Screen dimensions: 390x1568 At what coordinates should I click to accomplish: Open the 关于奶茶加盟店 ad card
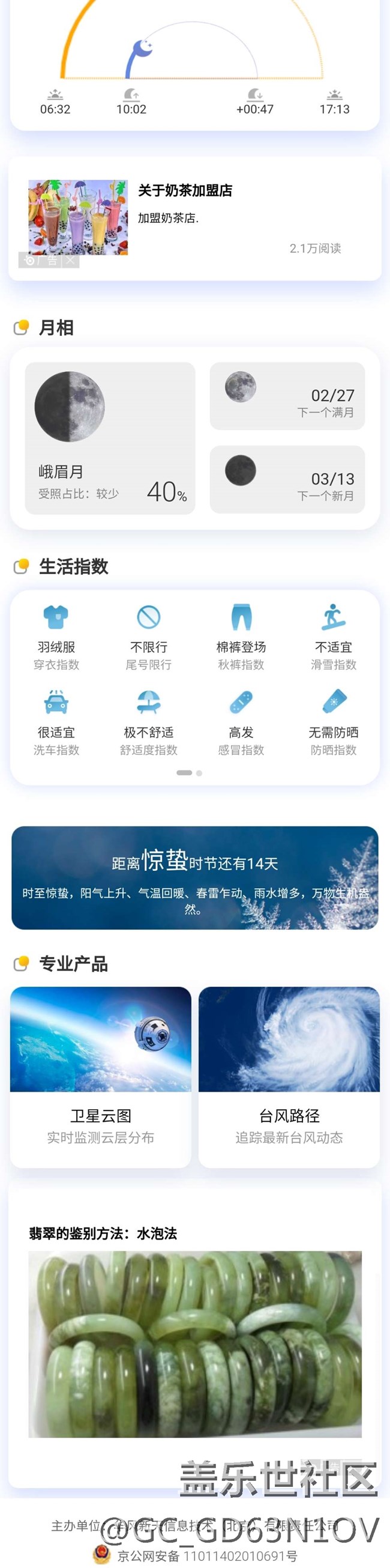coord(194,219)
